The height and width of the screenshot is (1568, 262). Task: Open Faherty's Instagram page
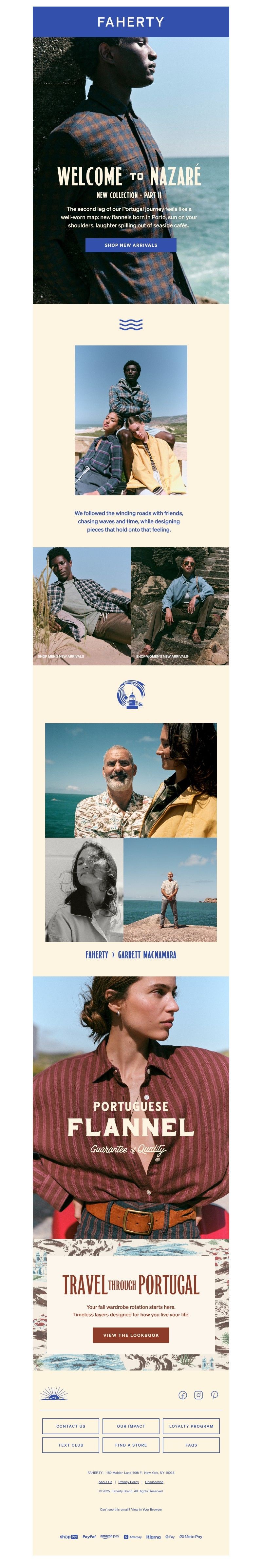pos(198,1394)
